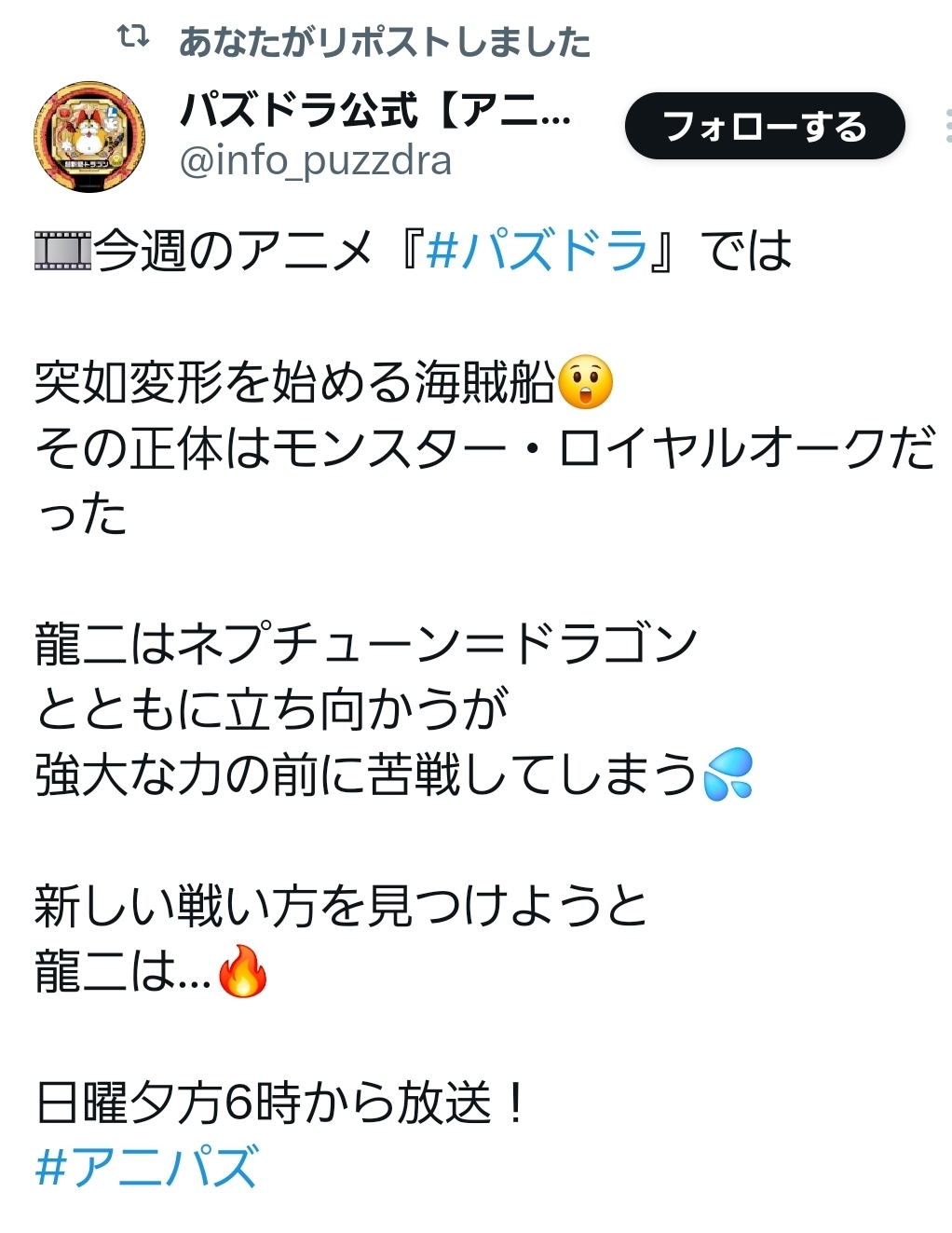
Task: Open the #パズドラ hashtag link
Action: [x=536, y=251]
